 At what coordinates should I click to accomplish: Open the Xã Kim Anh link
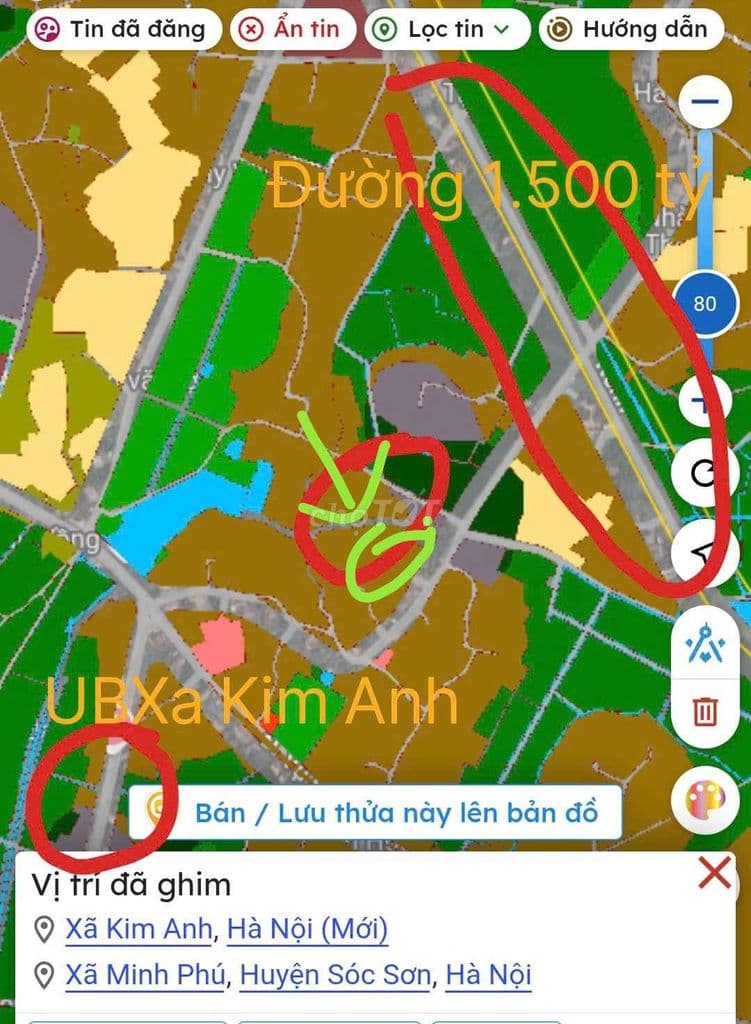[137, 929]
